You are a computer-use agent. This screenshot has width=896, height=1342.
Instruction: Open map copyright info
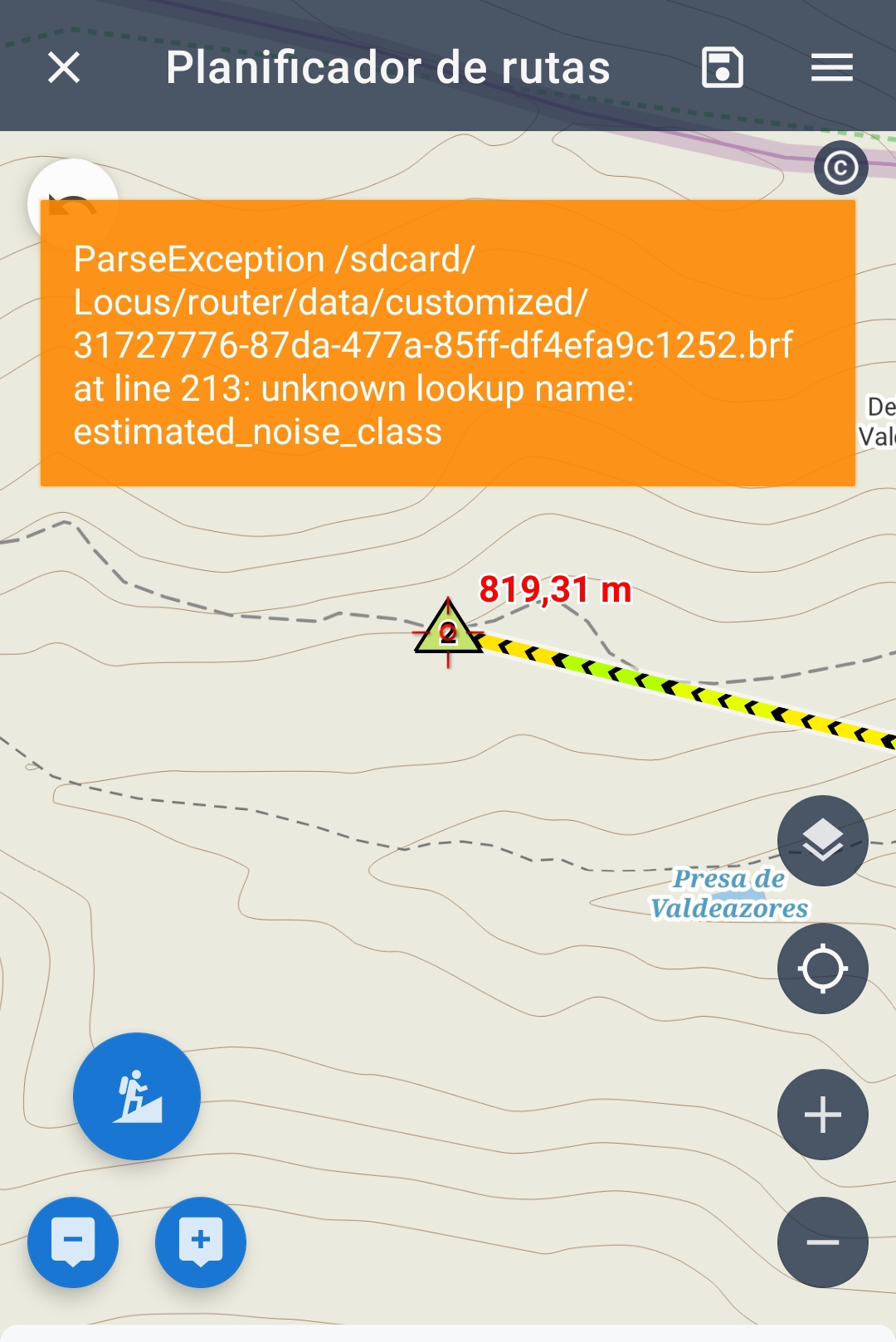click(x=840, y=168)
